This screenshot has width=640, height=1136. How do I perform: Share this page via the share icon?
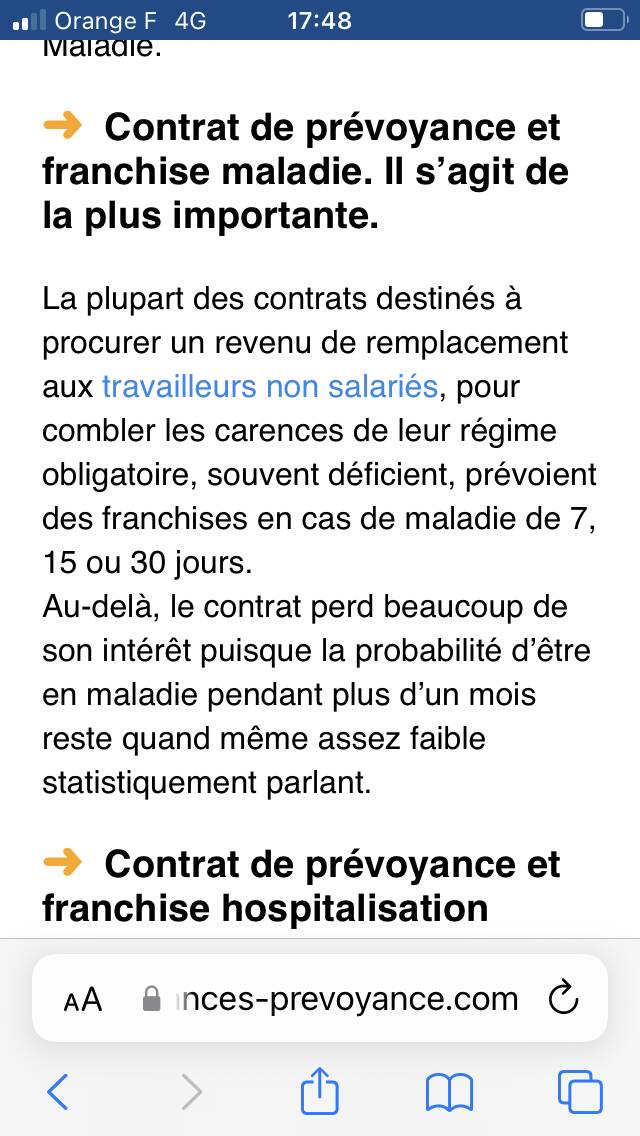(x=319, y=1087)
